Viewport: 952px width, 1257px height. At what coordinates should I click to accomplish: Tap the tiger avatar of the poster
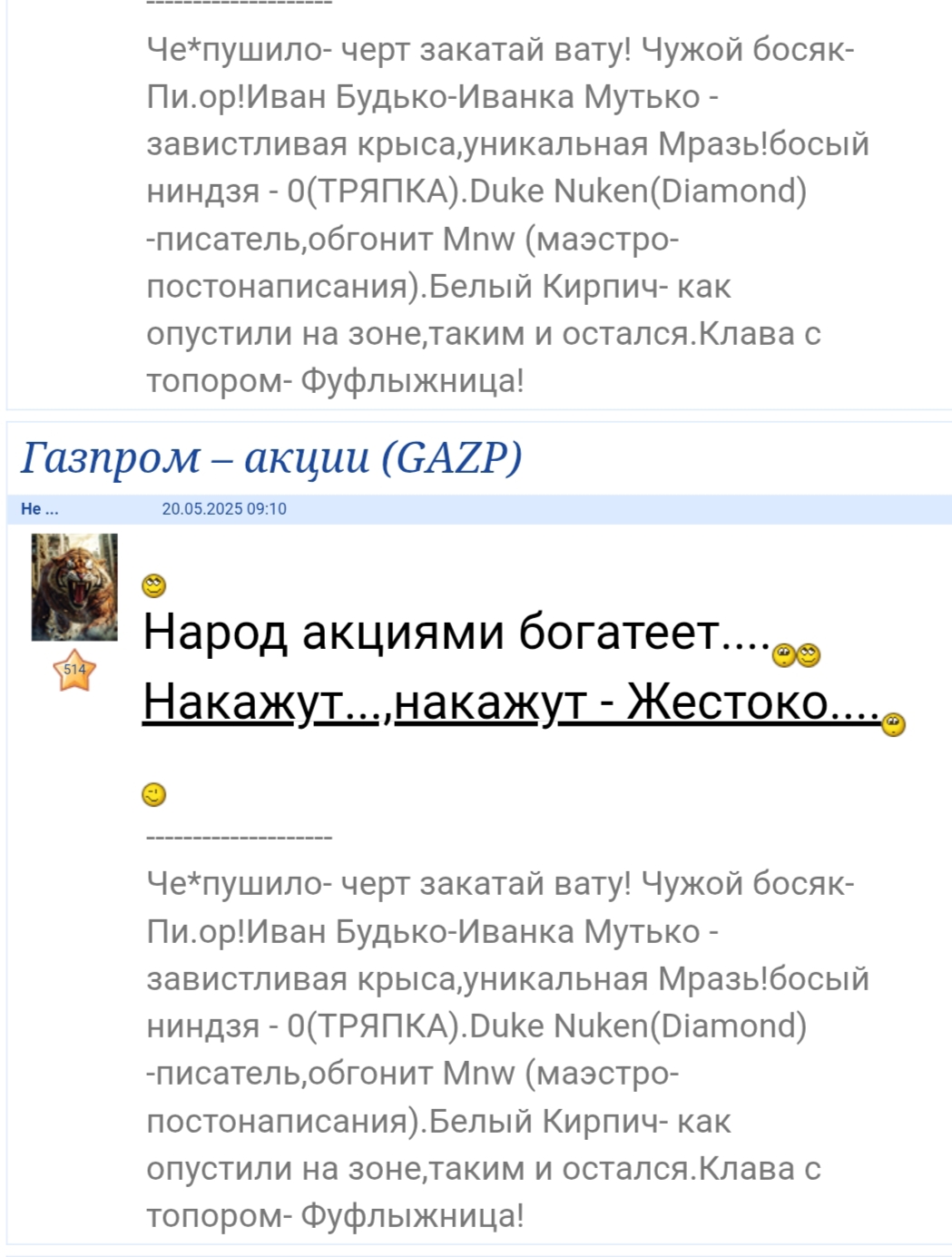[x=74, y=587]
